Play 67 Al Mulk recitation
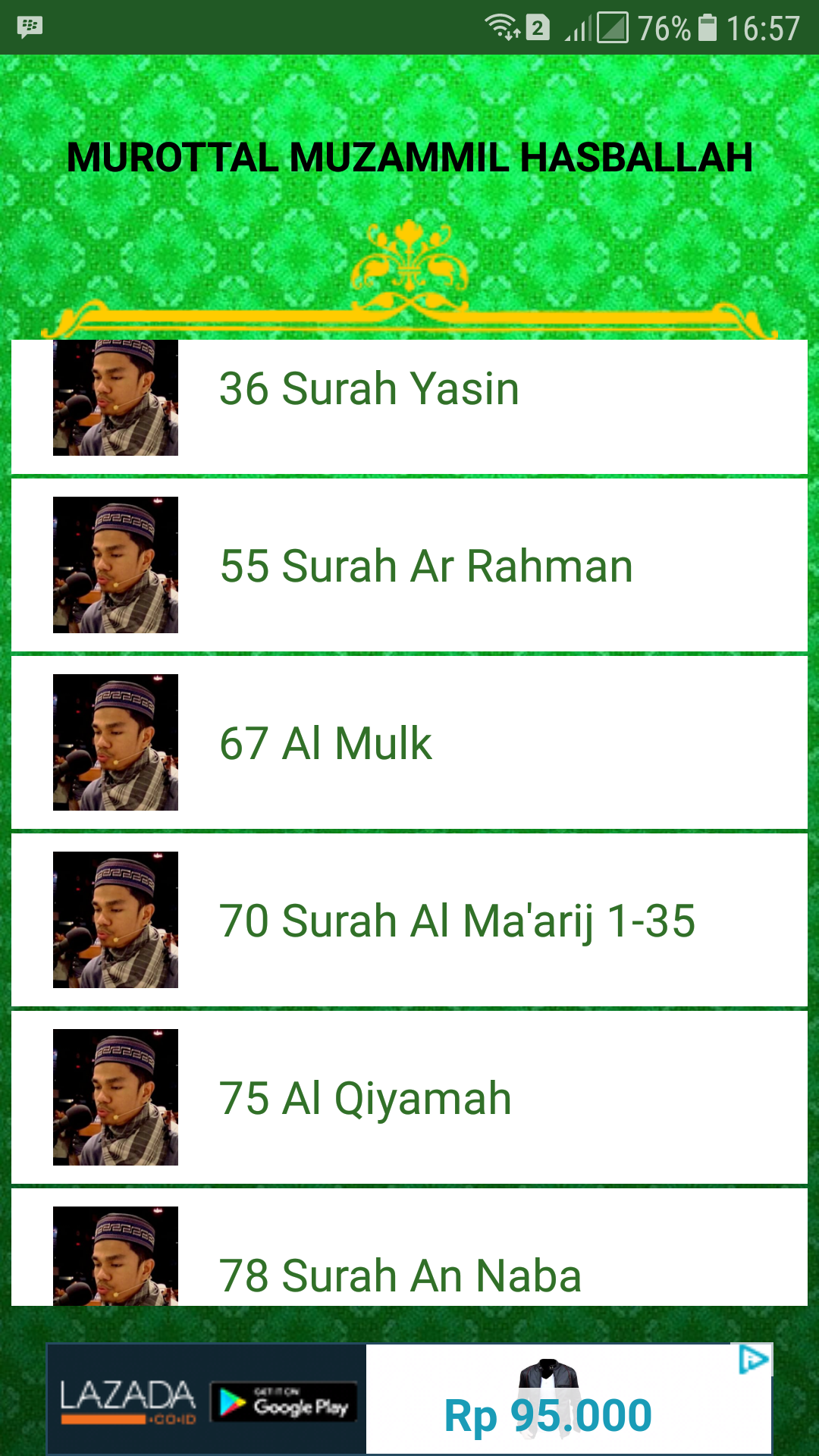This screenshot has height=1456, width=819. (409, 742)
